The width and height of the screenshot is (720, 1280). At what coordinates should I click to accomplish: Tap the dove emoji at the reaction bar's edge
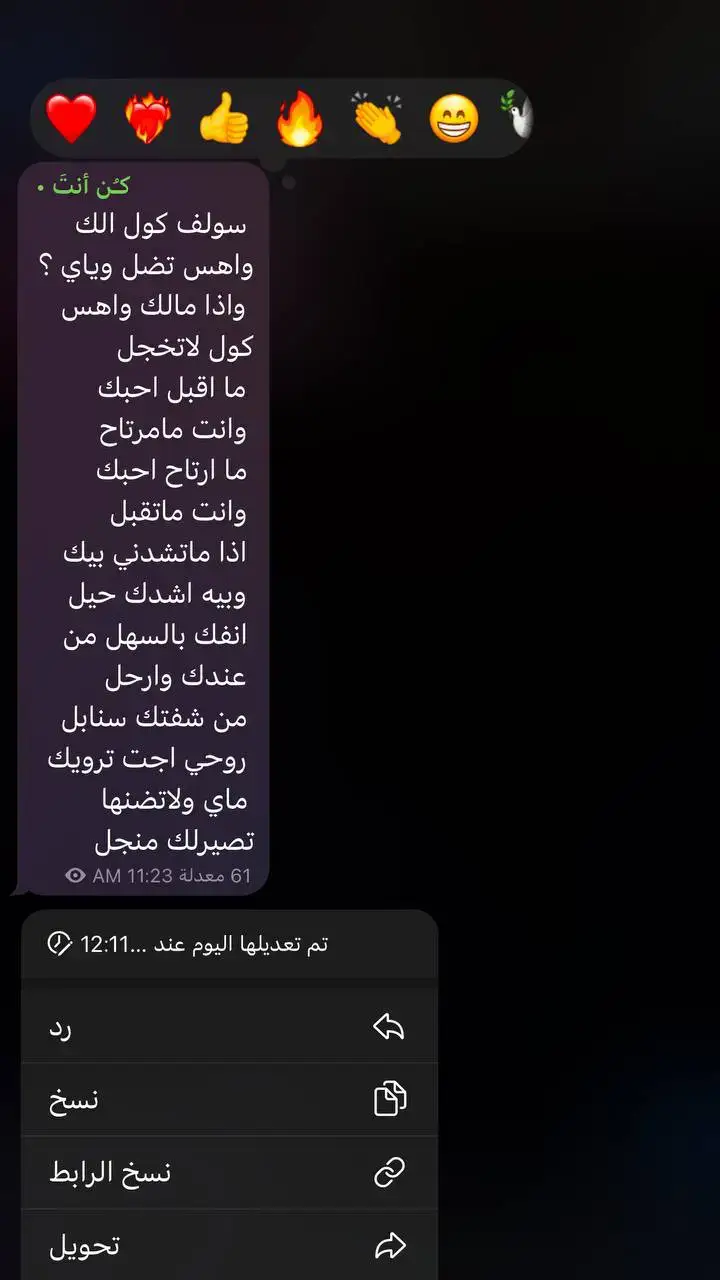click(519, 113)
